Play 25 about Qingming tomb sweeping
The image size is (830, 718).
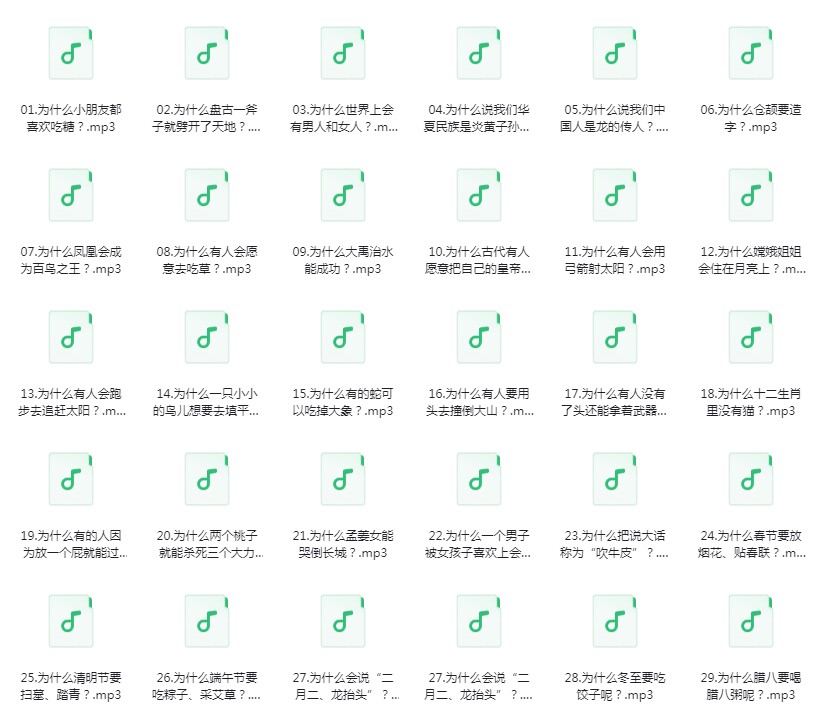71,621
